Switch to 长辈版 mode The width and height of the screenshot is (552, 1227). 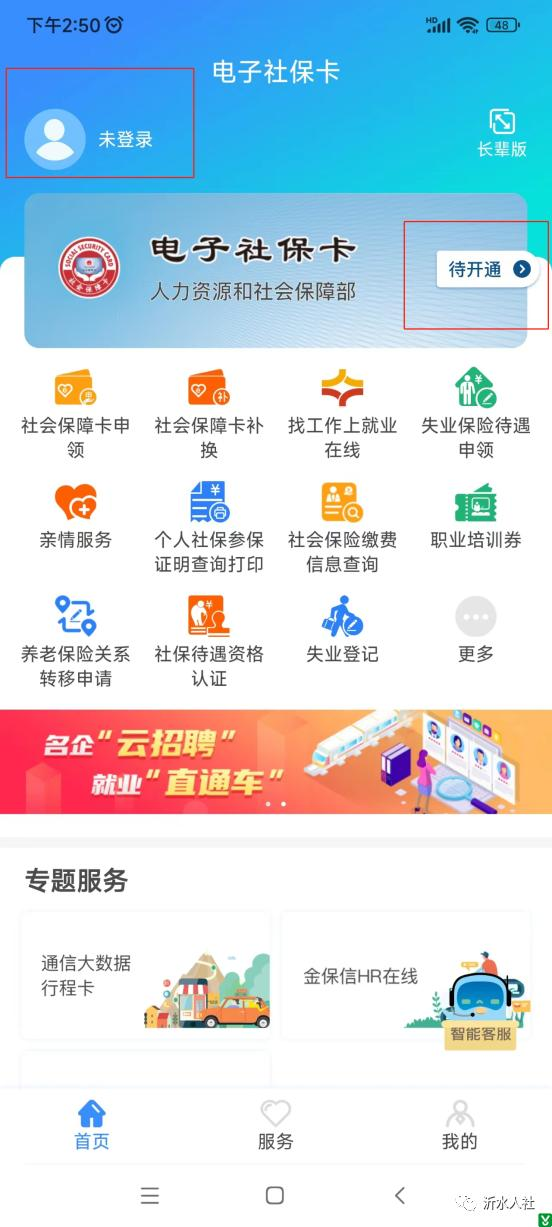(502, 133)
